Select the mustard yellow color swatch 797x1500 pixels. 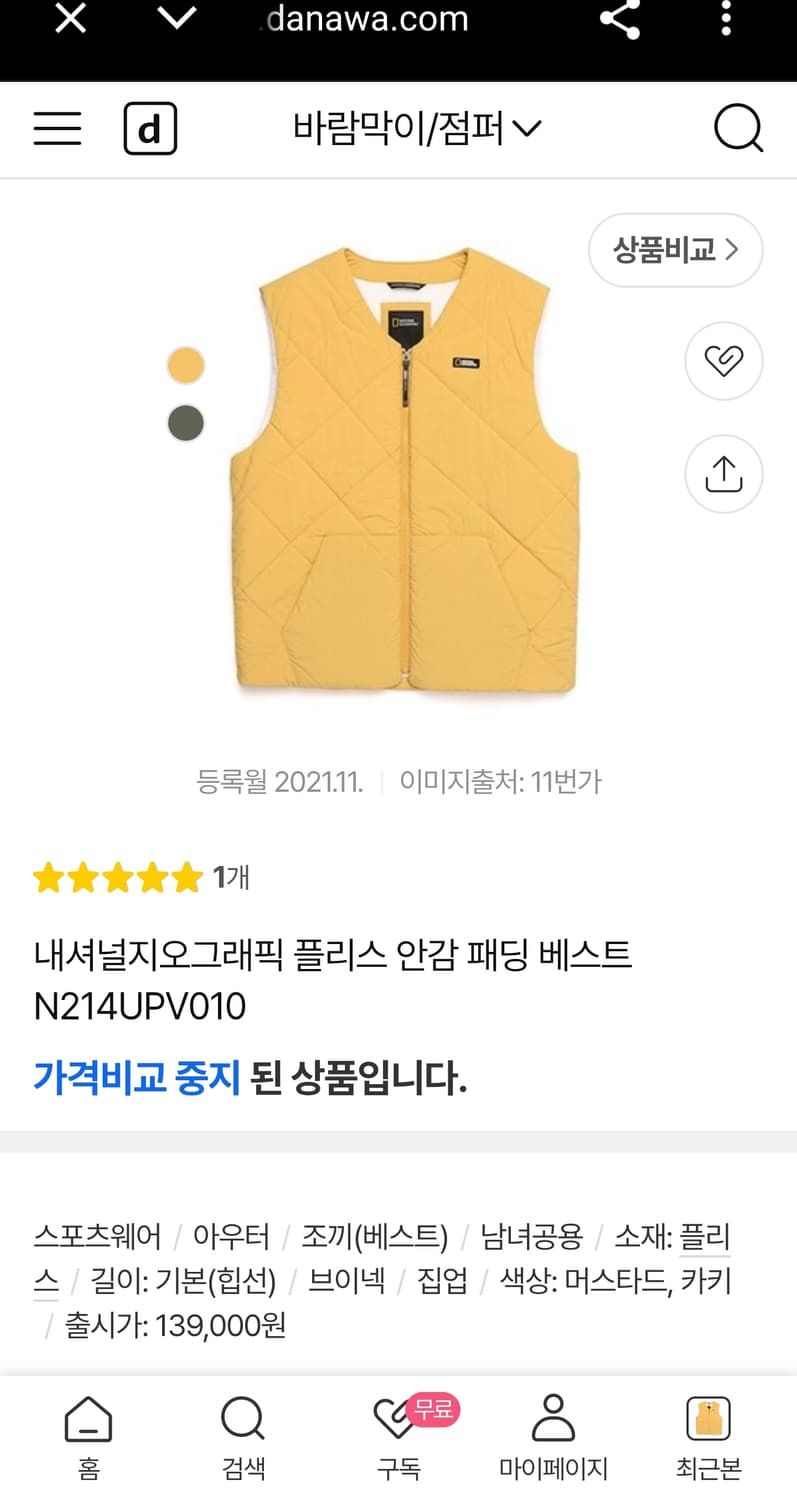pyautogui.click(x=185, y=363)
